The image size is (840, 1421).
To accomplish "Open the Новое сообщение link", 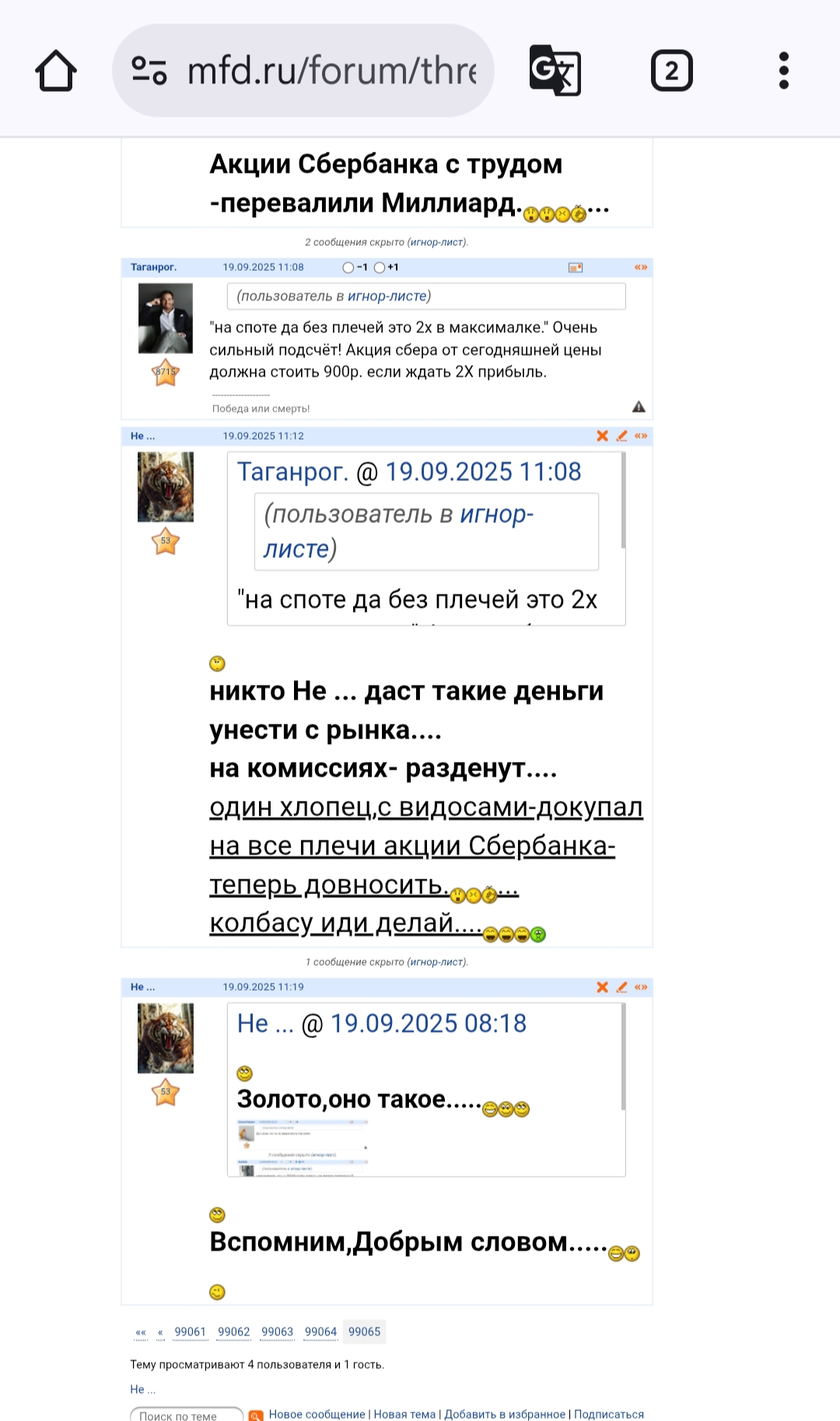I will pos(317,1414).
